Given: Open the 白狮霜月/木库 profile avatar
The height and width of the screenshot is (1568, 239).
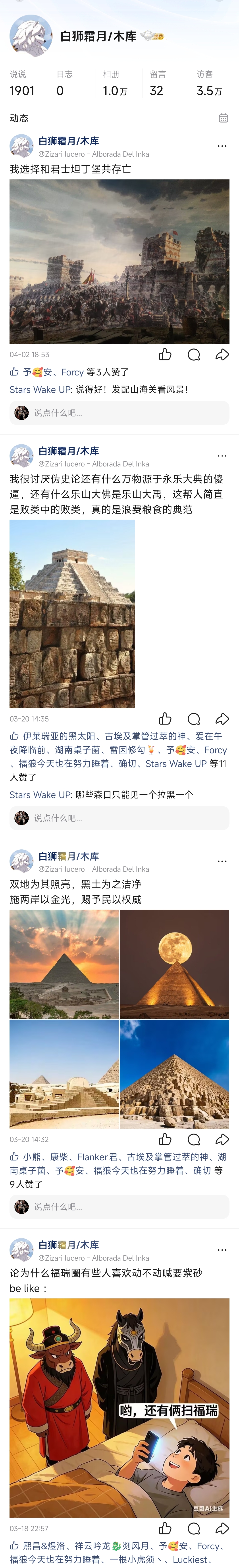Looking at the screenshot, I should (31, 36).
